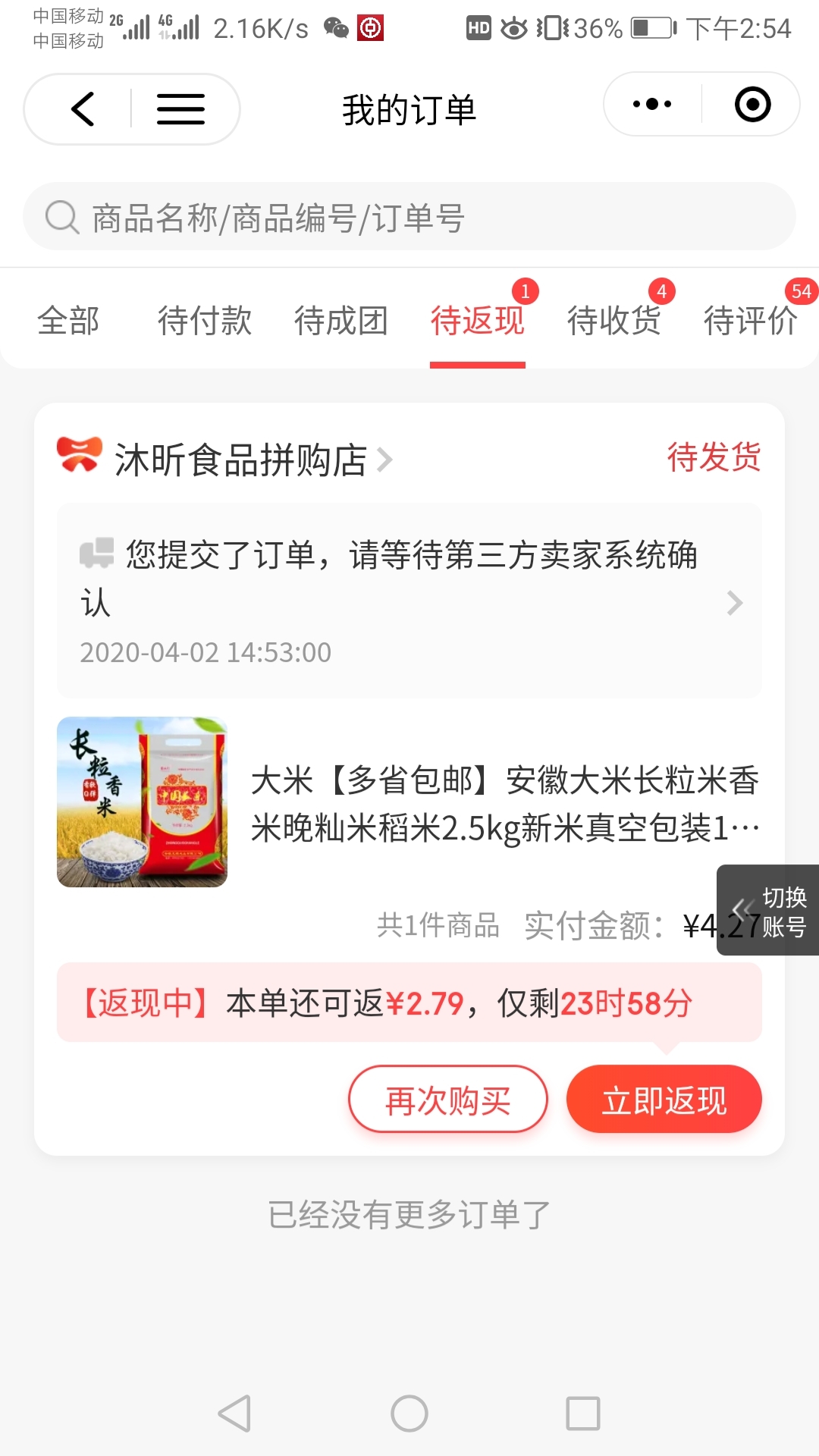819x1456 pixels.
Task: Select the 待返现 tab
Action: [478, 321]
